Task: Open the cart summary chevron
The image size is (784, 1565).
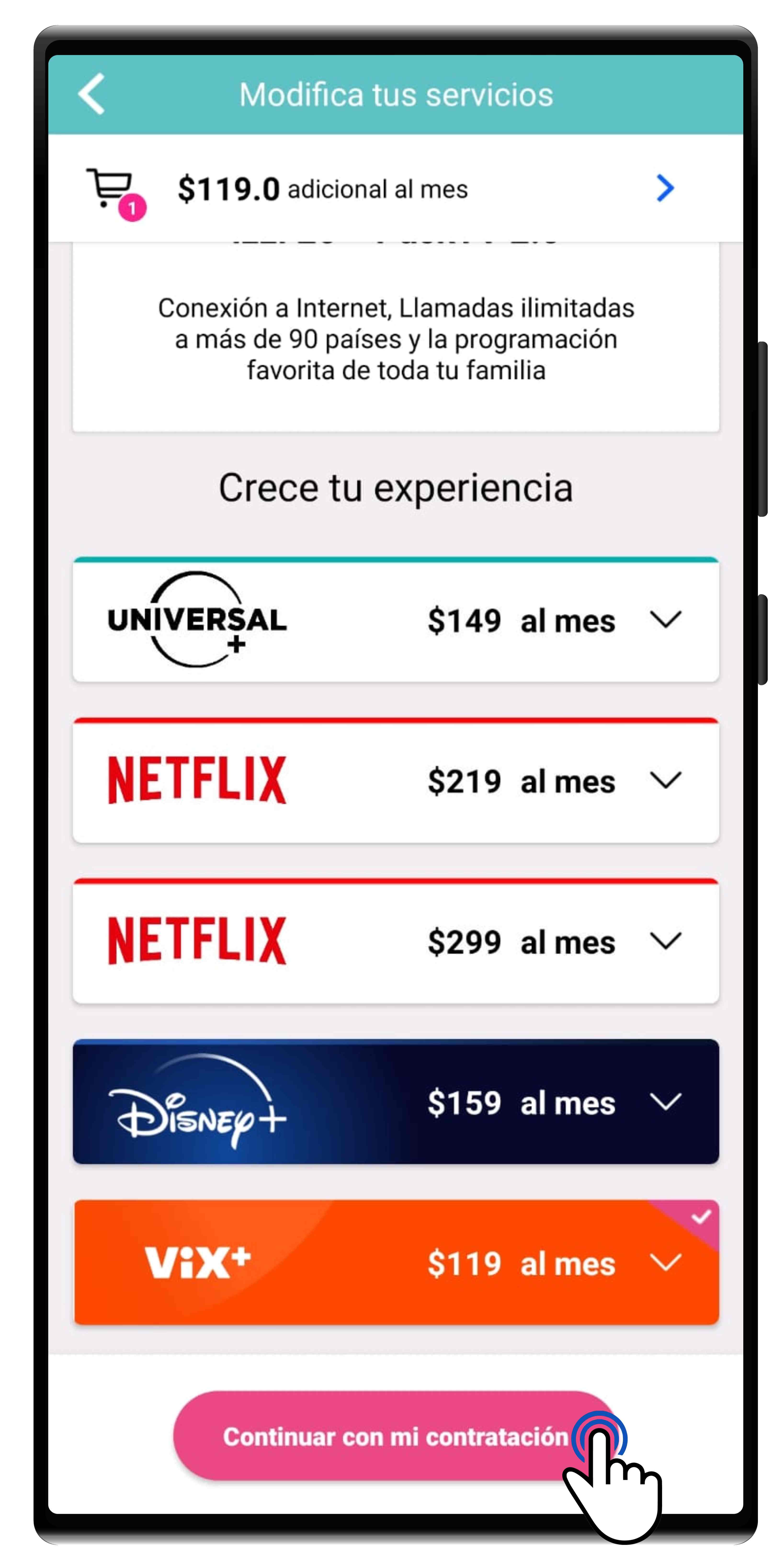Action: (665, 188)
